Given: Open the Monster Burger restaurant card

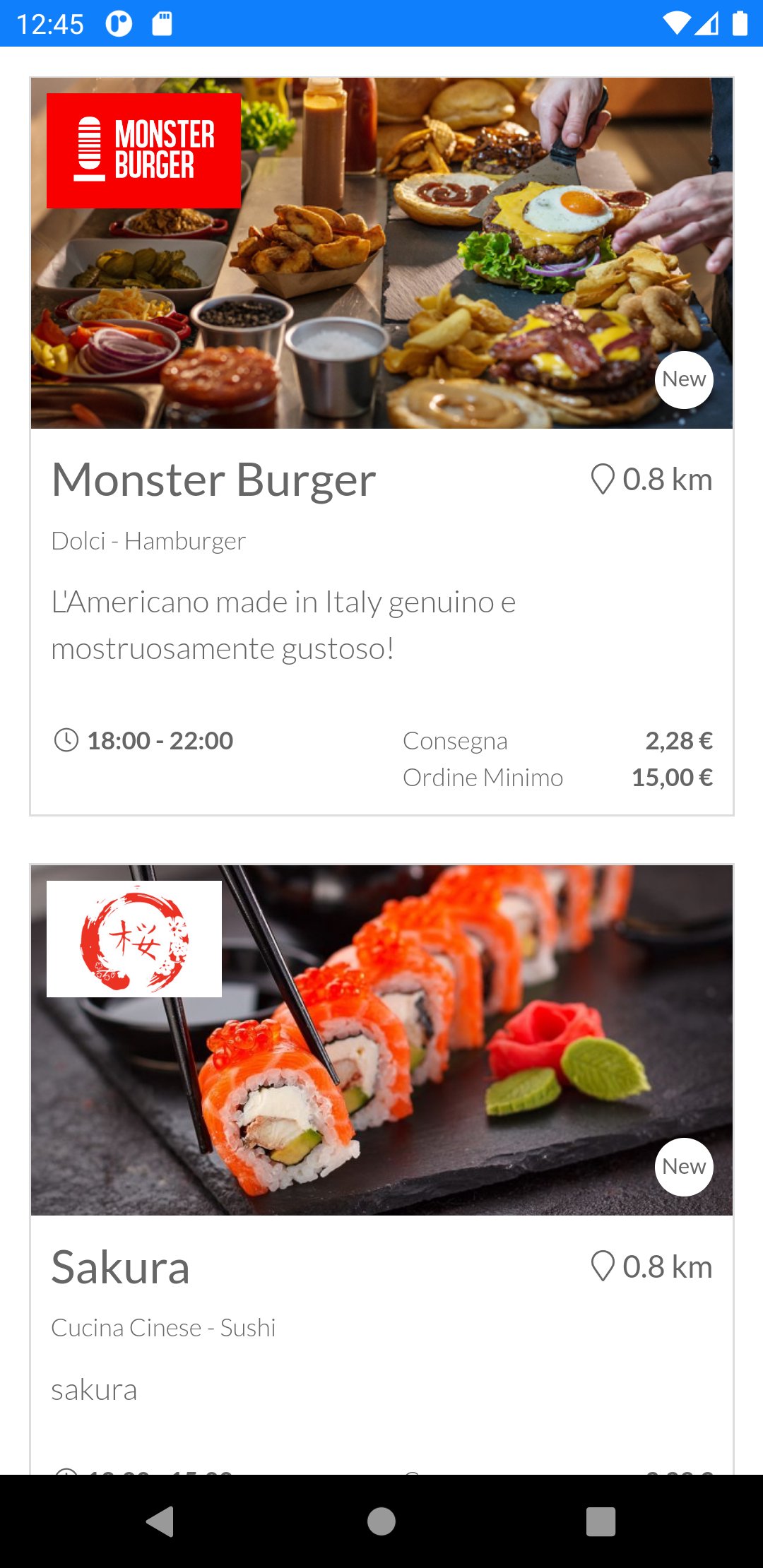Looking at the screenshot, I should [381, 446].
